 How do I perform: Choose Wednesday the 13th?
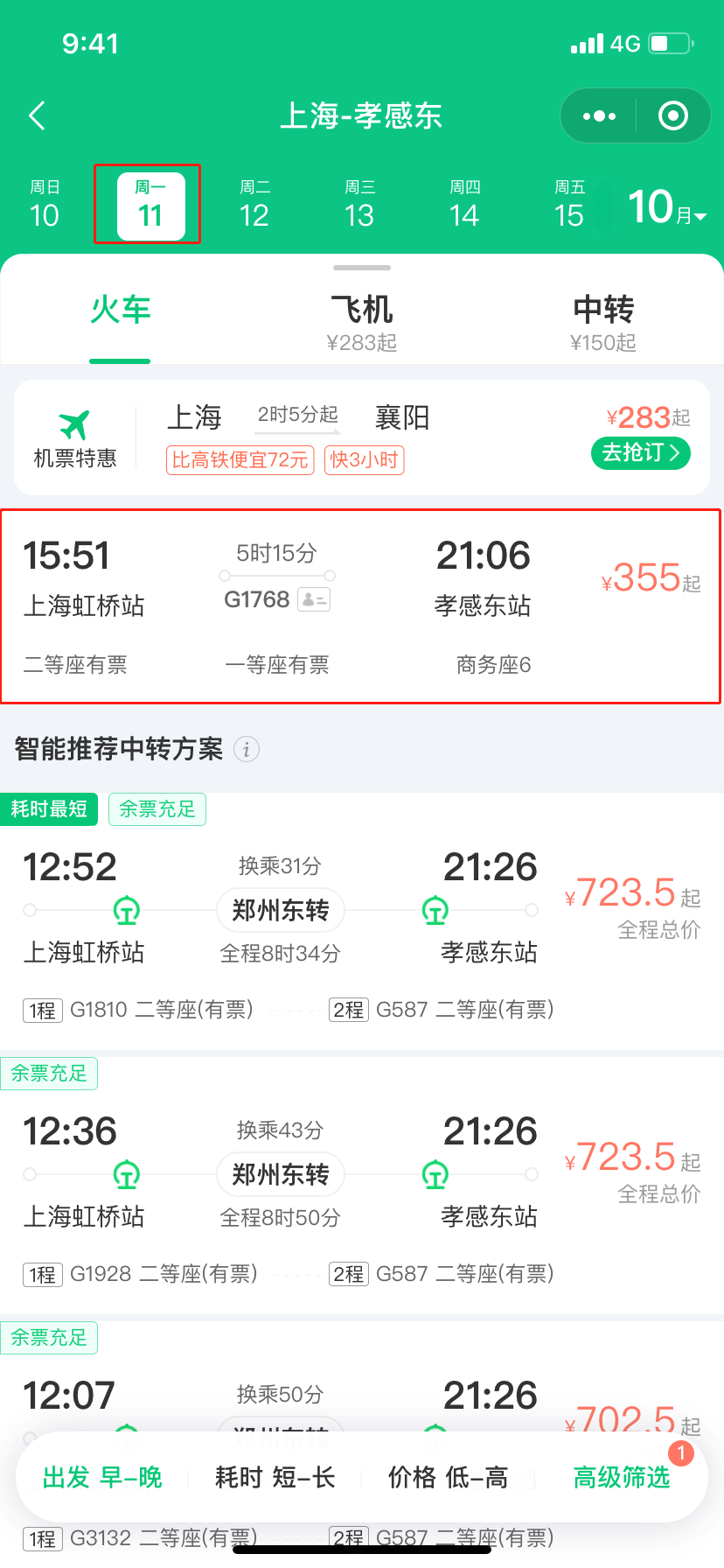[359, 206]
